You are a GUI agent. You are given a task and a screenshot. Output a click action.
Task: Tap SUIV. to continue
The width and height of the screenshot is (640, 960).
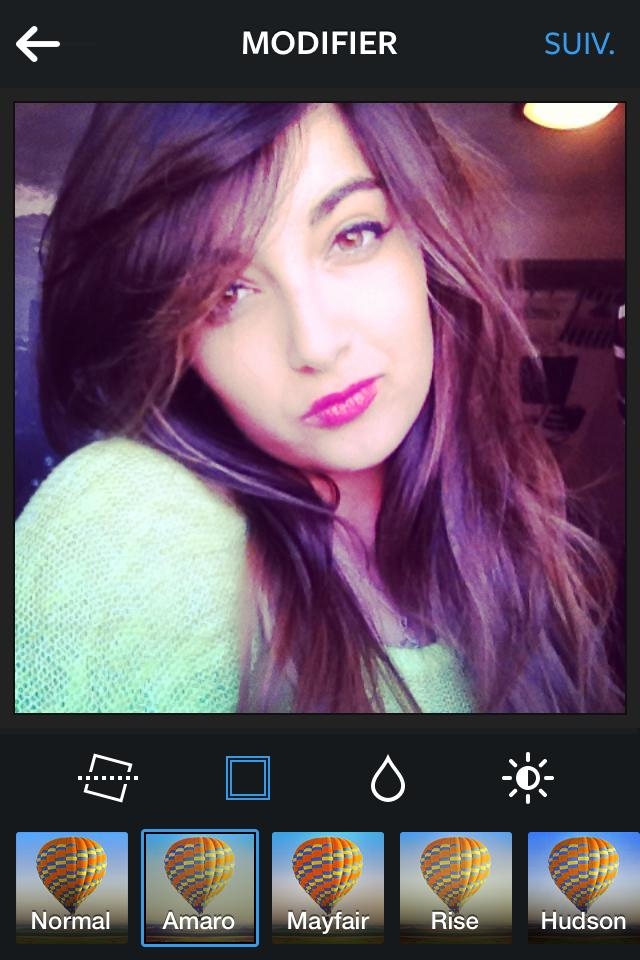(x=579, y=44)
